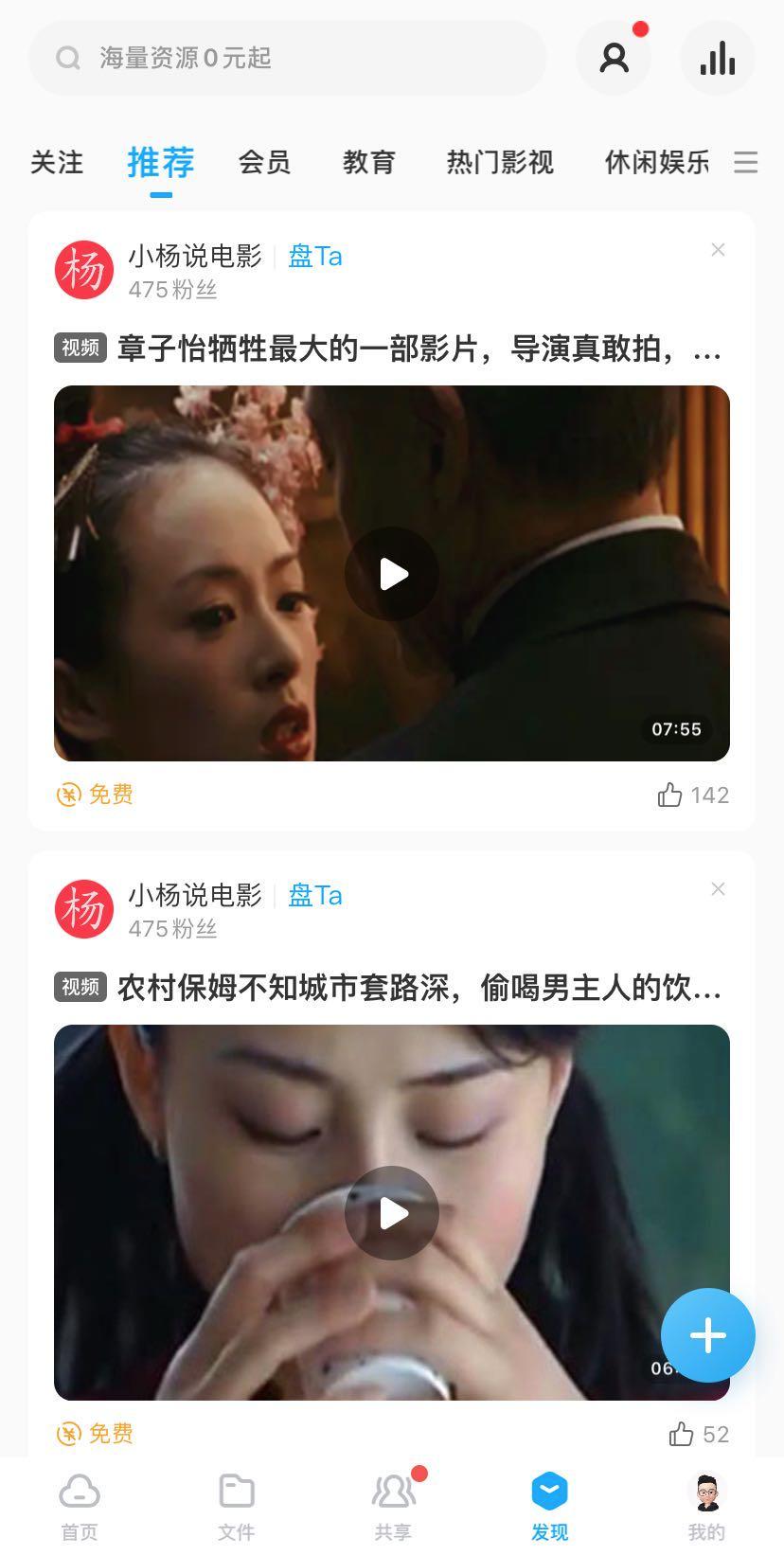Screen dimensions: 784x1555
Task: Tap 盘Ta link on first post
Action: point(315,257)
